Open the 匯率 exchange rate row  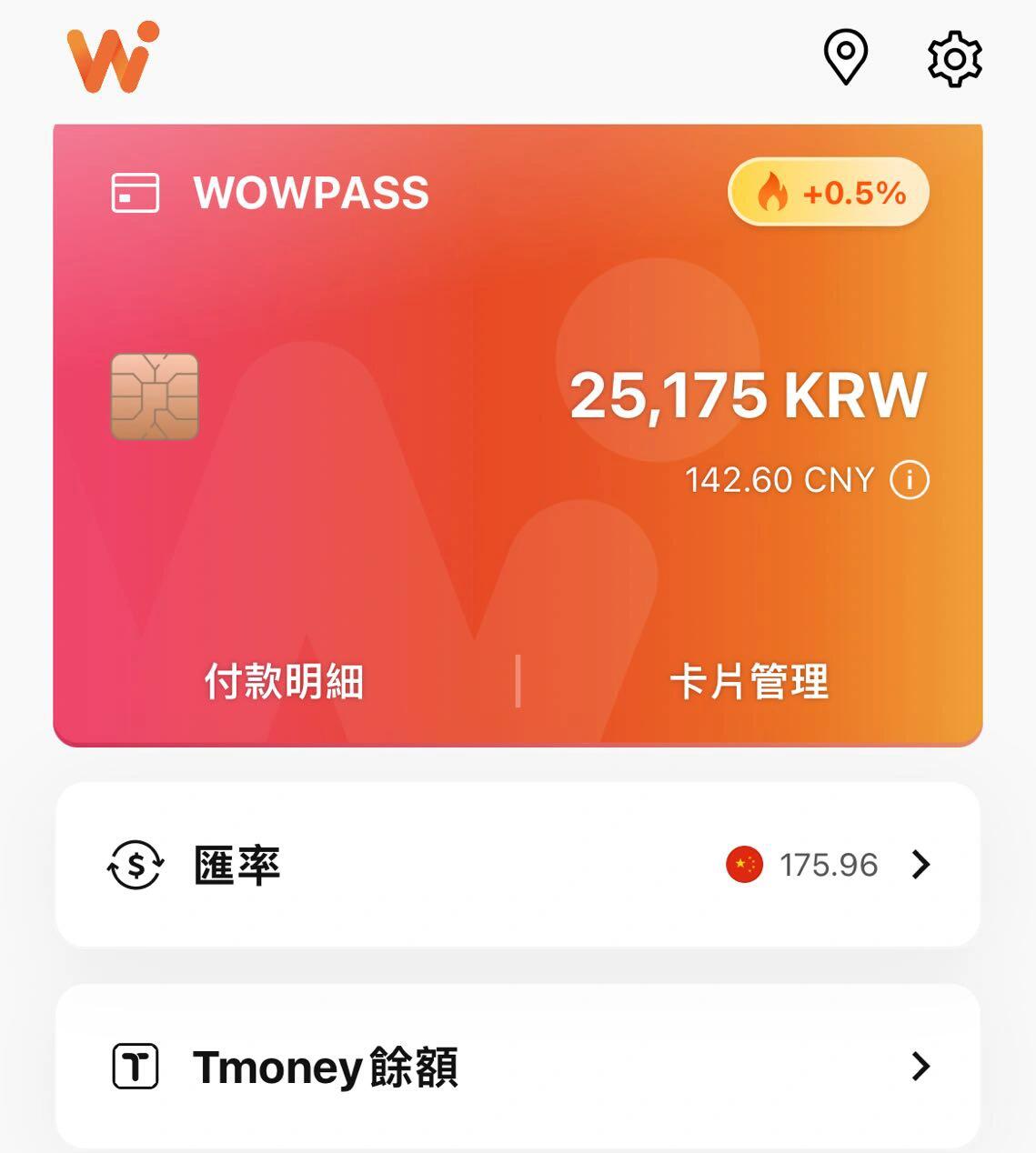coord(518,864)
